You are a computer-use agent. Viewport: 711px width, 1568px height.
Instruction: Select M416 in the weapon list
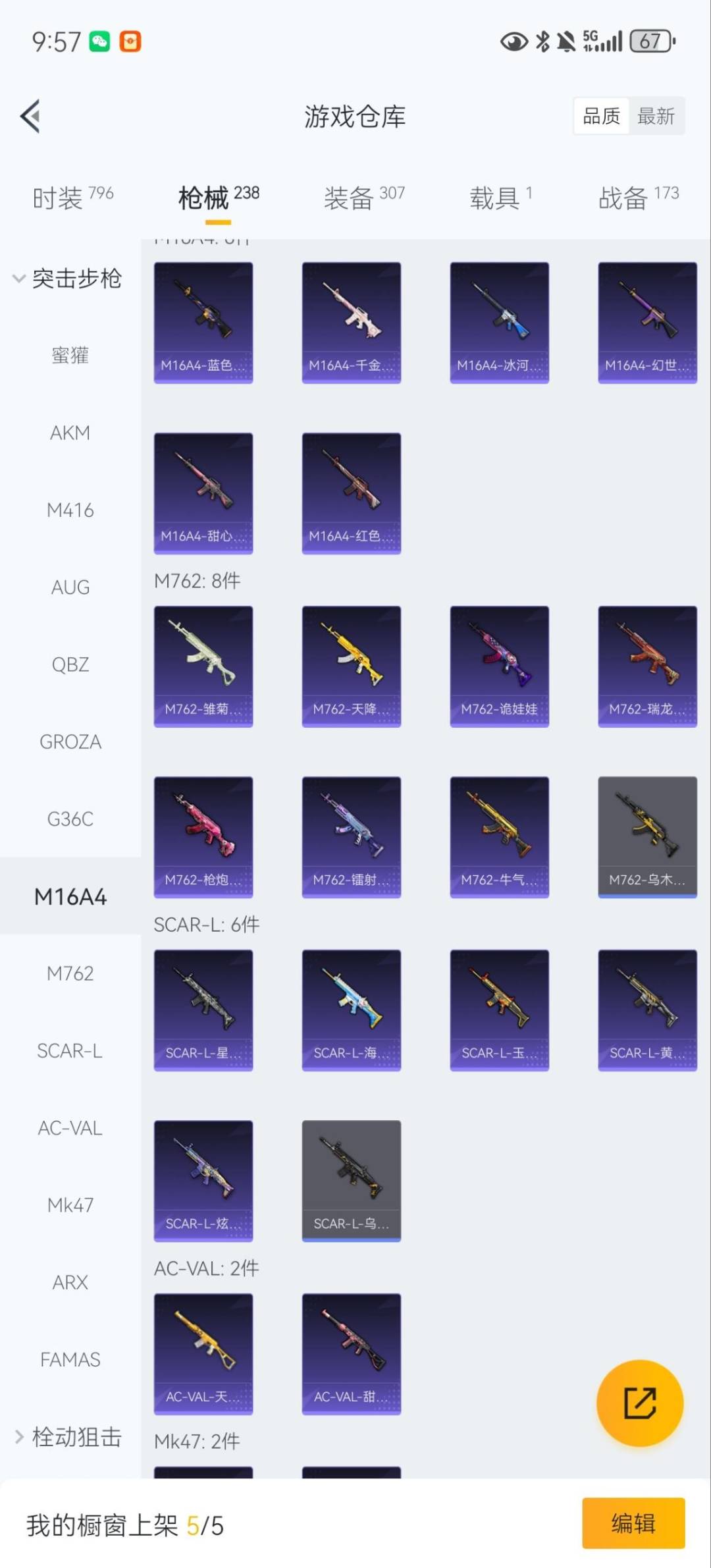click(x=70, y=510)
